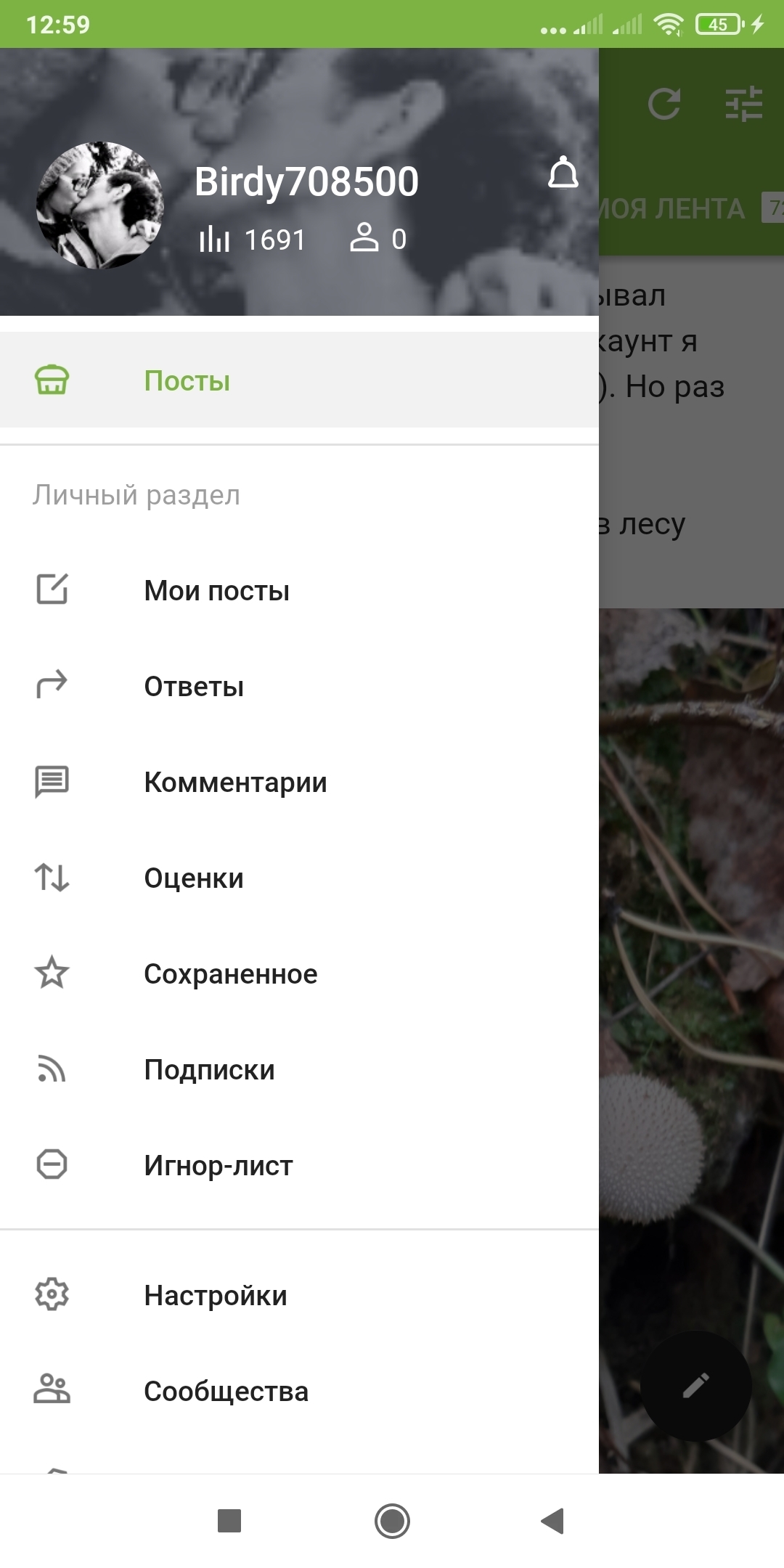784x1568 pixels.
Task: Open the notifications bell in the drawer header
Action: point(563,173)
